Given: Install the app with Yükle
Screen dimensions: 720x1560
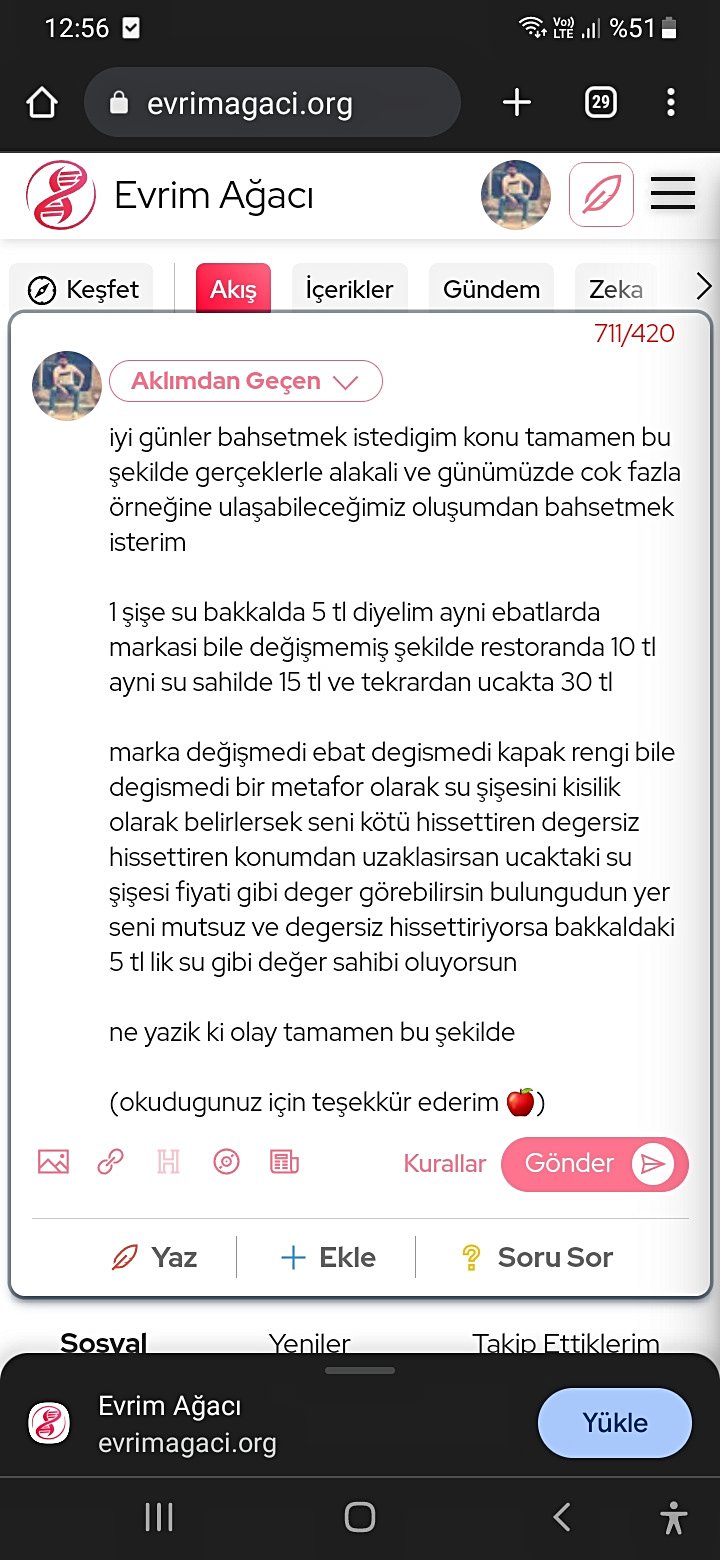Looking at the screenshot, I should [x=614, y=1423].
